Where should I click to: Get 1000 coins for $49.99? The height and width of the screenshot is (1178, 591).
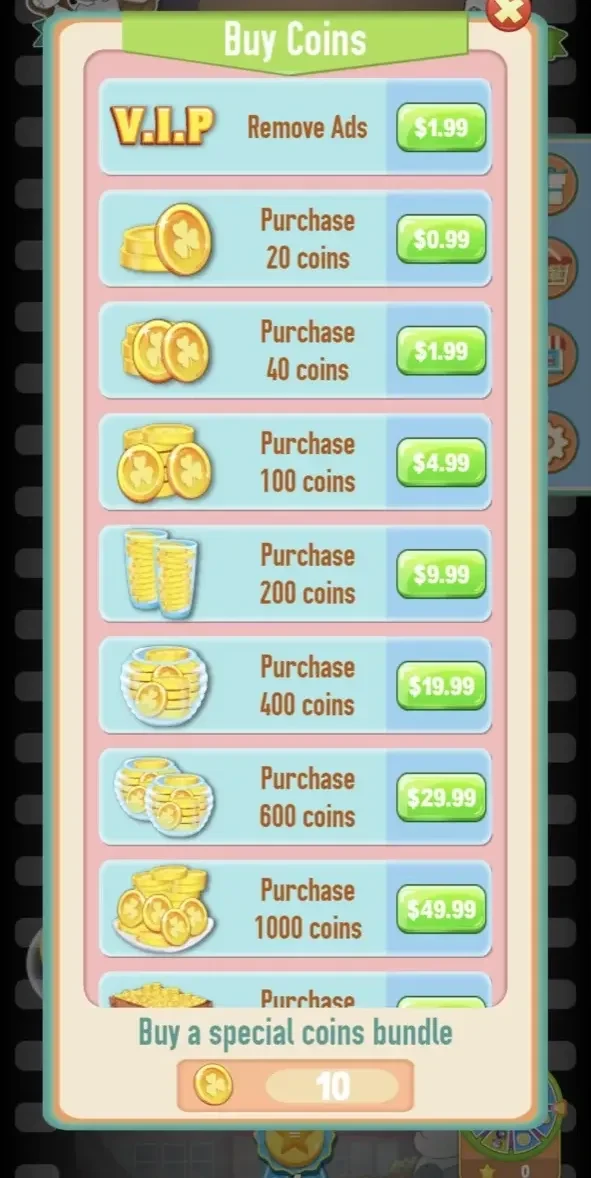tap(441, 909)
